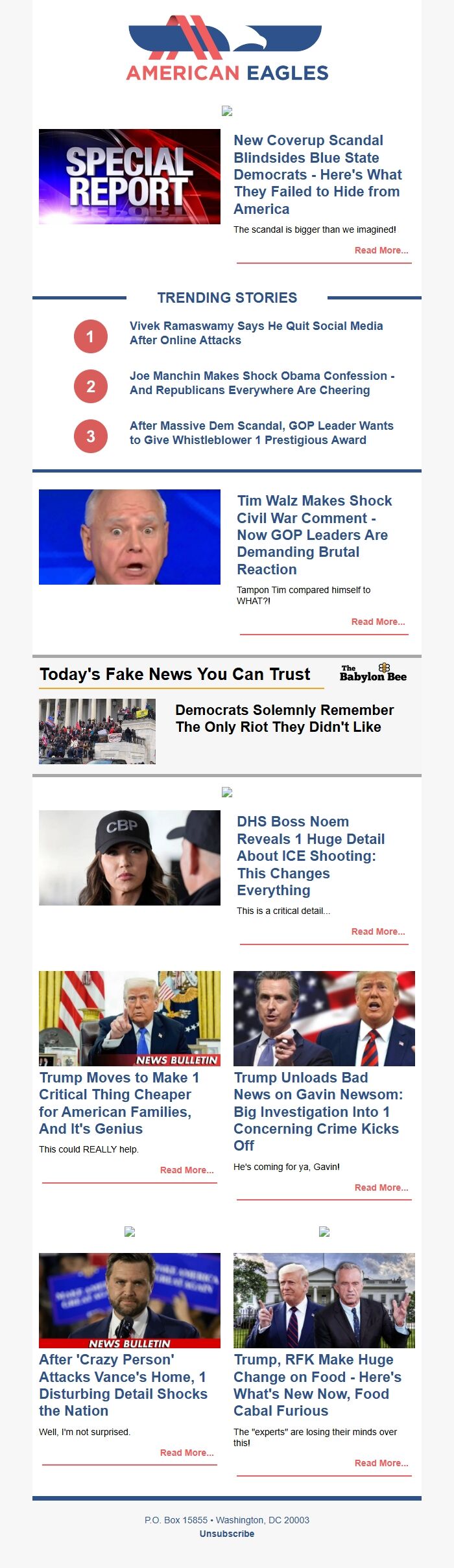454x1568 pixels.
Task: Open the Vance's Home attack headline
Action: pos(123,1385)
